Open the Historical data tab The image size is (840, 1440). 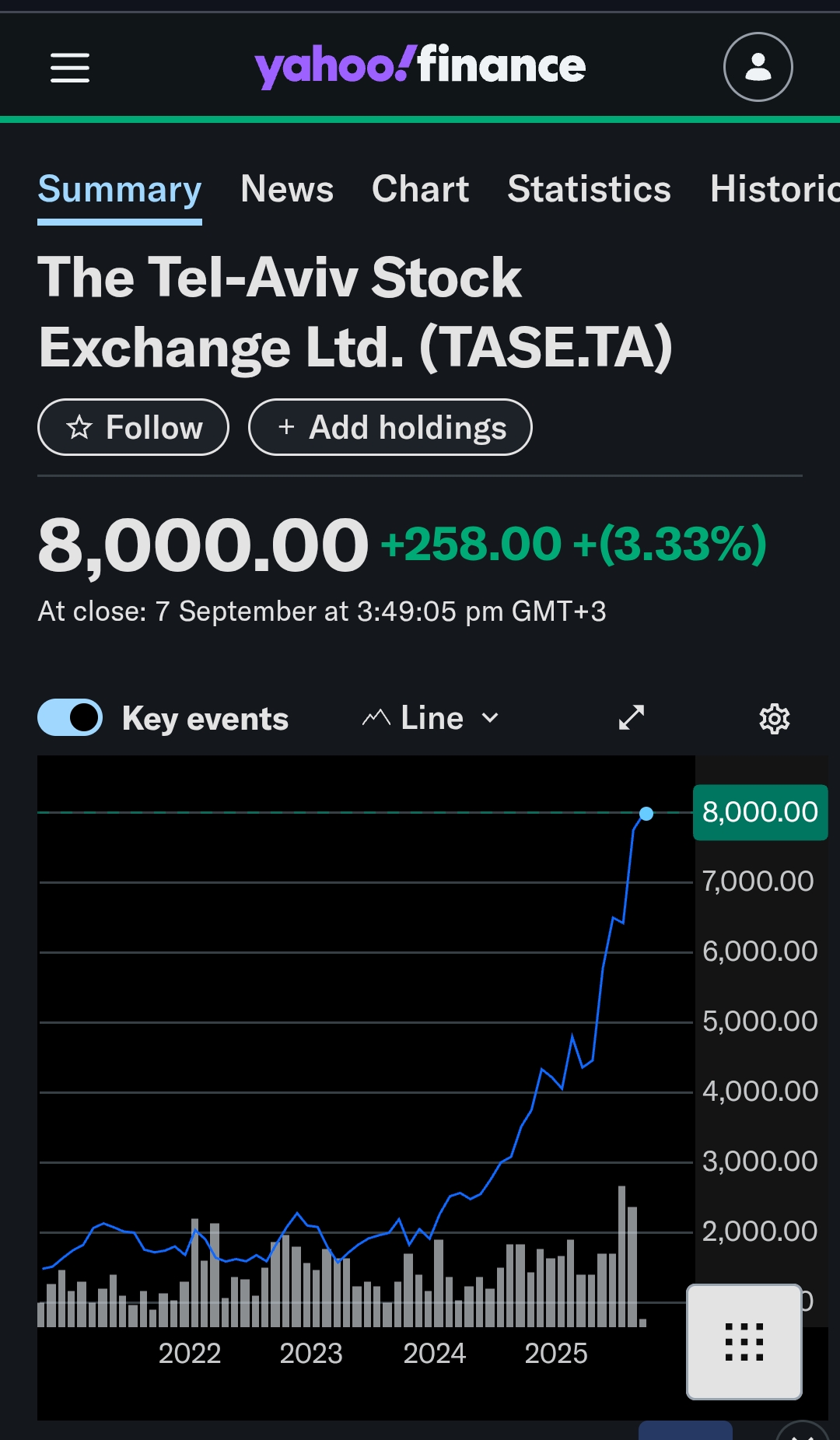point(775,189)
